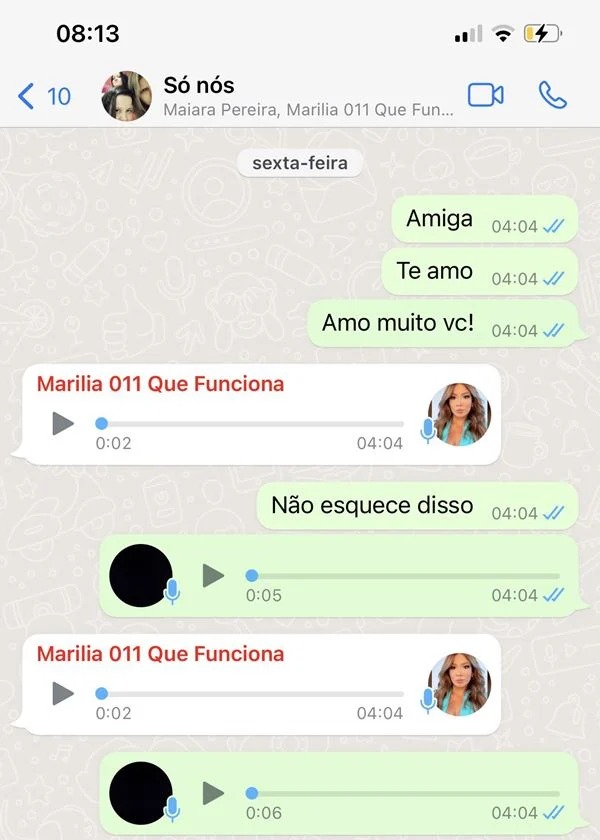
Task: Start a voice call with the group
Action: pyautogui.click(x=552, y=95)
